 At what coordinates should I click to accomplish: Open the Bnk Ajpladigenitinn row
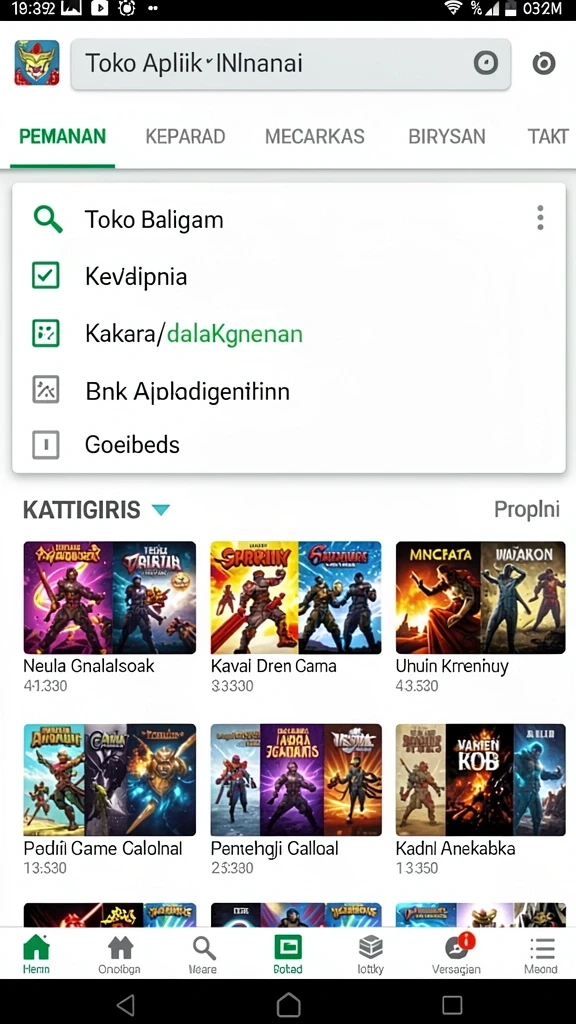[289, 391]
